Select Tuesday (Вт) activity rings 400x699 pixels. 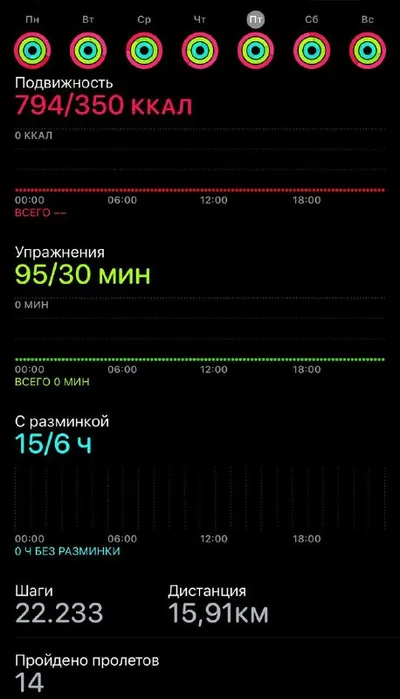[88, 50]
